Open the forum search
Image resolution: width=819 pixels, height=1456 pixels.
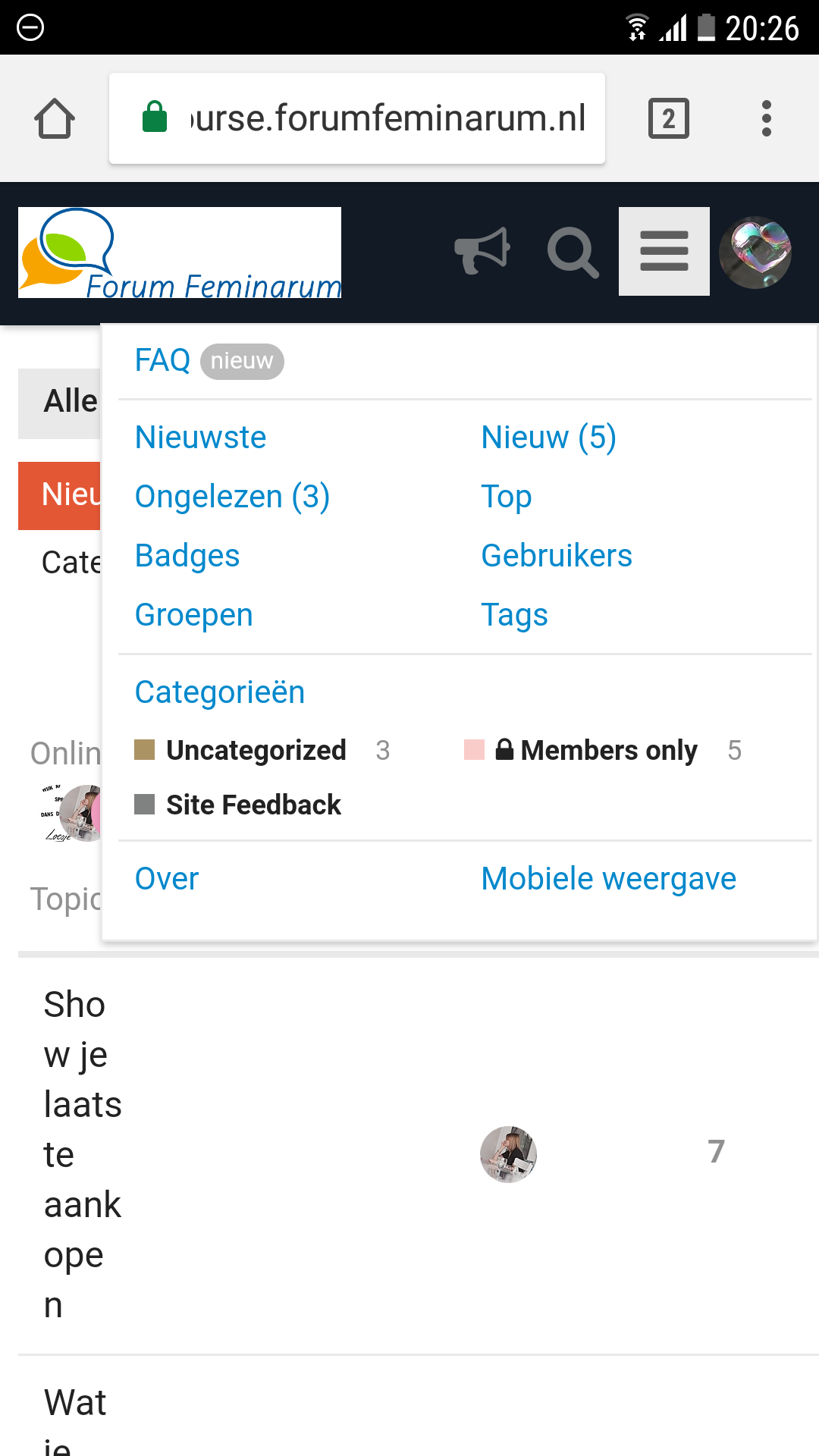pyautogui.click(x=573, y=252)
